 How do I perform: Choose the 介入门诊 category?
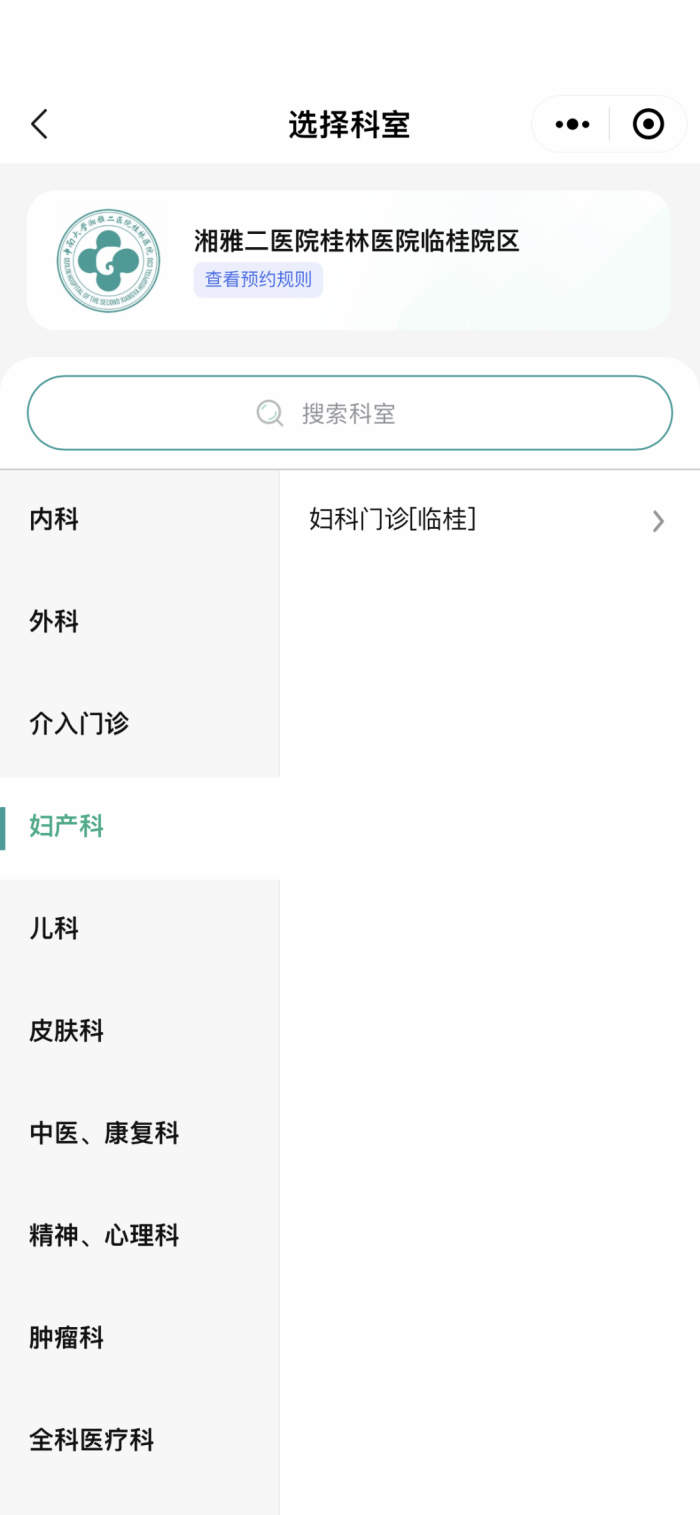coord(80,724)
